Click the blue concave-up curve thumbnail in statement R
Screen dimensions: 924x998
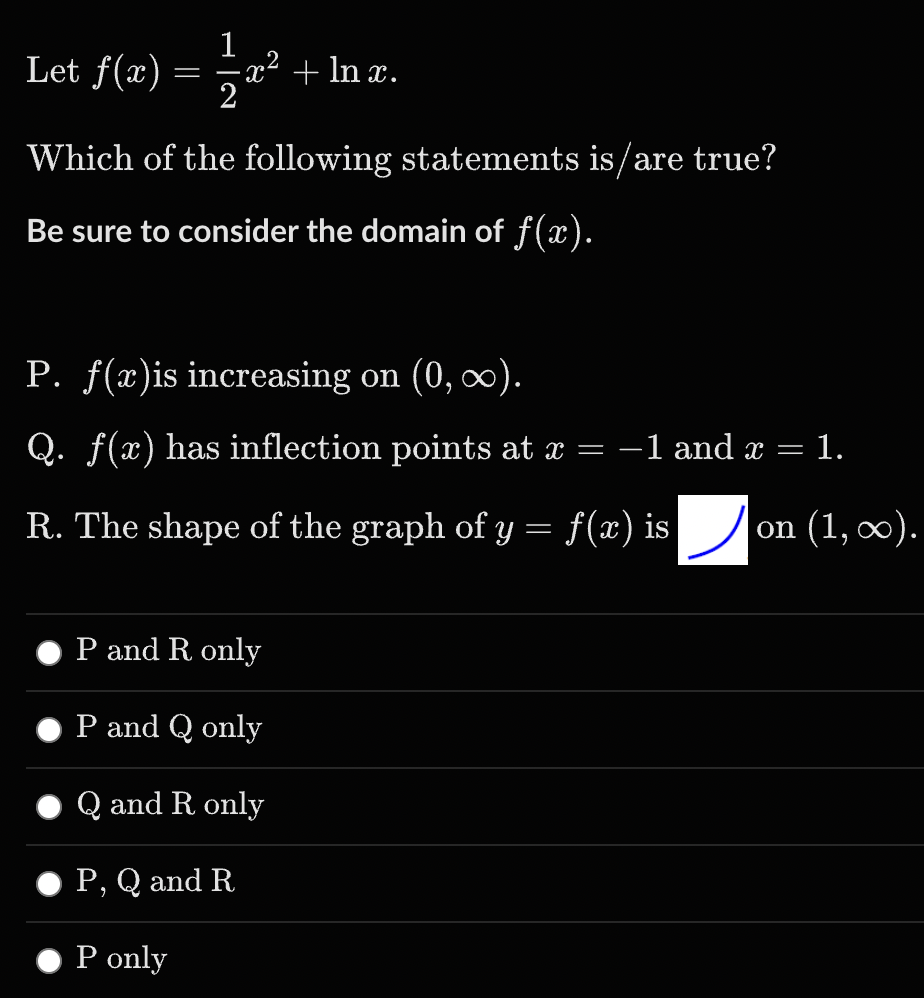713,528
